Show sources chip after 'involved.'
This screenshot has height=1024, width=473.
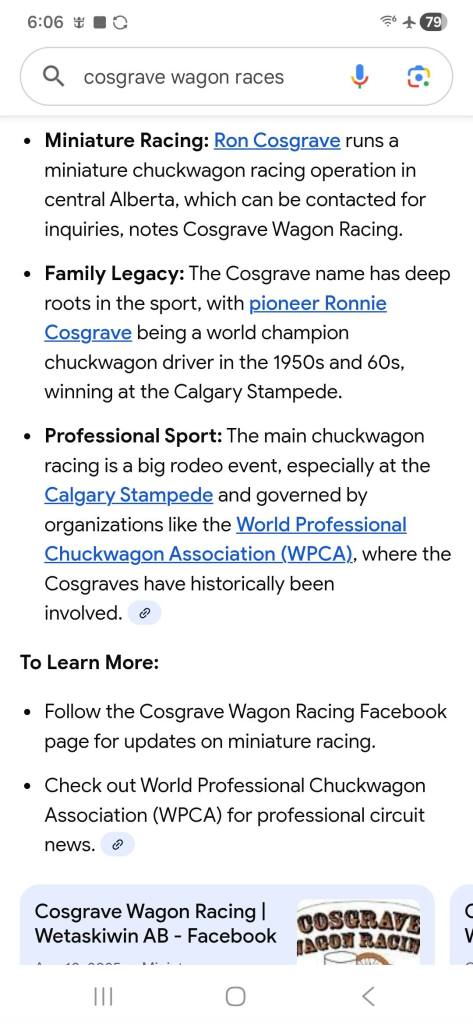coord(144,613)
